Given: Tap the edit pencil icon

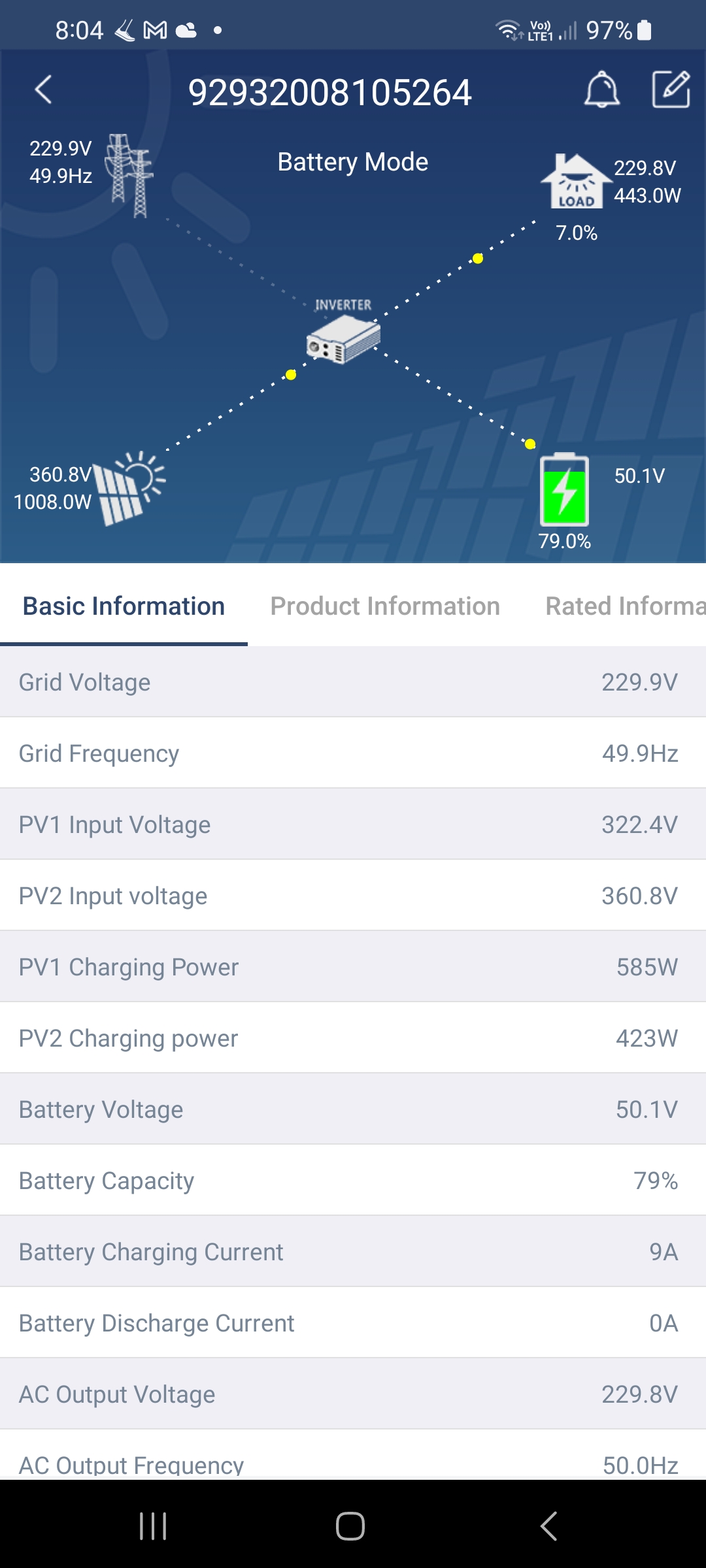Looking at the screenshot, I should click(671, 90).
